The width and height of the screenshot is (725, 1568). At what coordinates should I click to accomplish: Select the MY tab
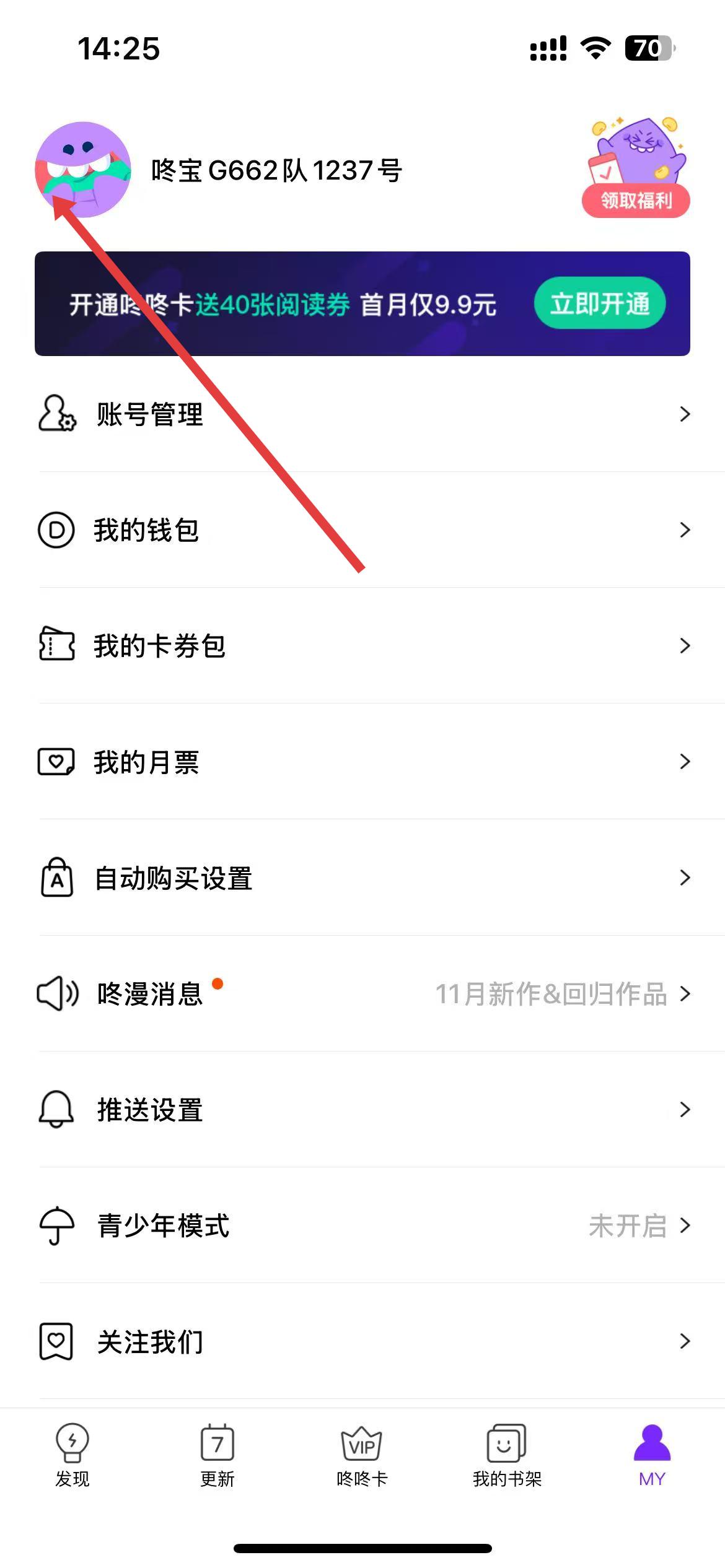tap(652, 1455)
